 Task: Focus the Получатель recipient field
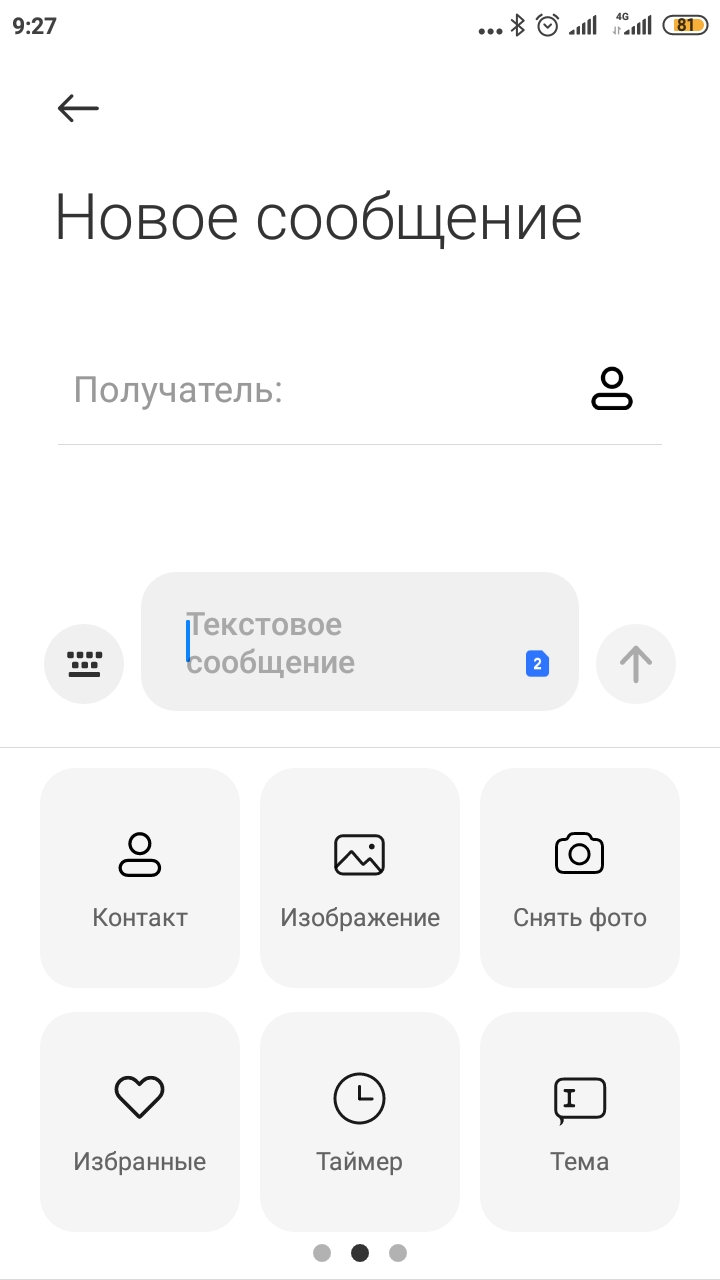click(320, 390)
